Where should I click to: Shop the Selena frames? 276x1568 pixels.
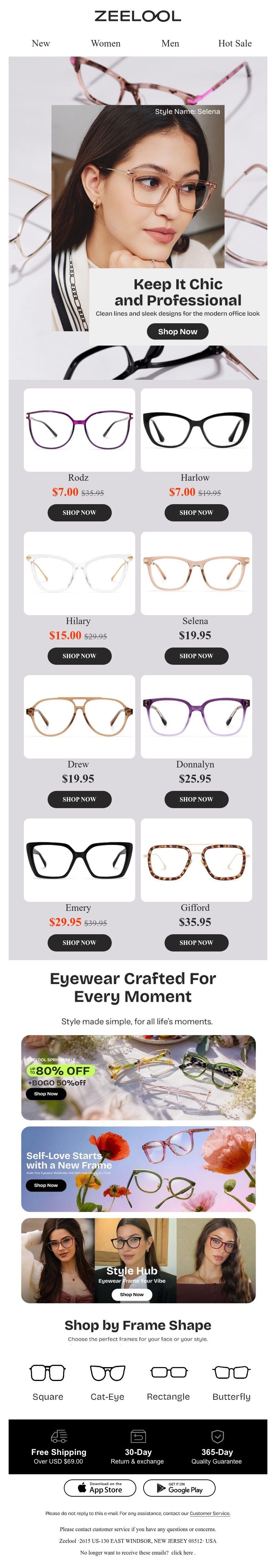(x=196, y=655)
